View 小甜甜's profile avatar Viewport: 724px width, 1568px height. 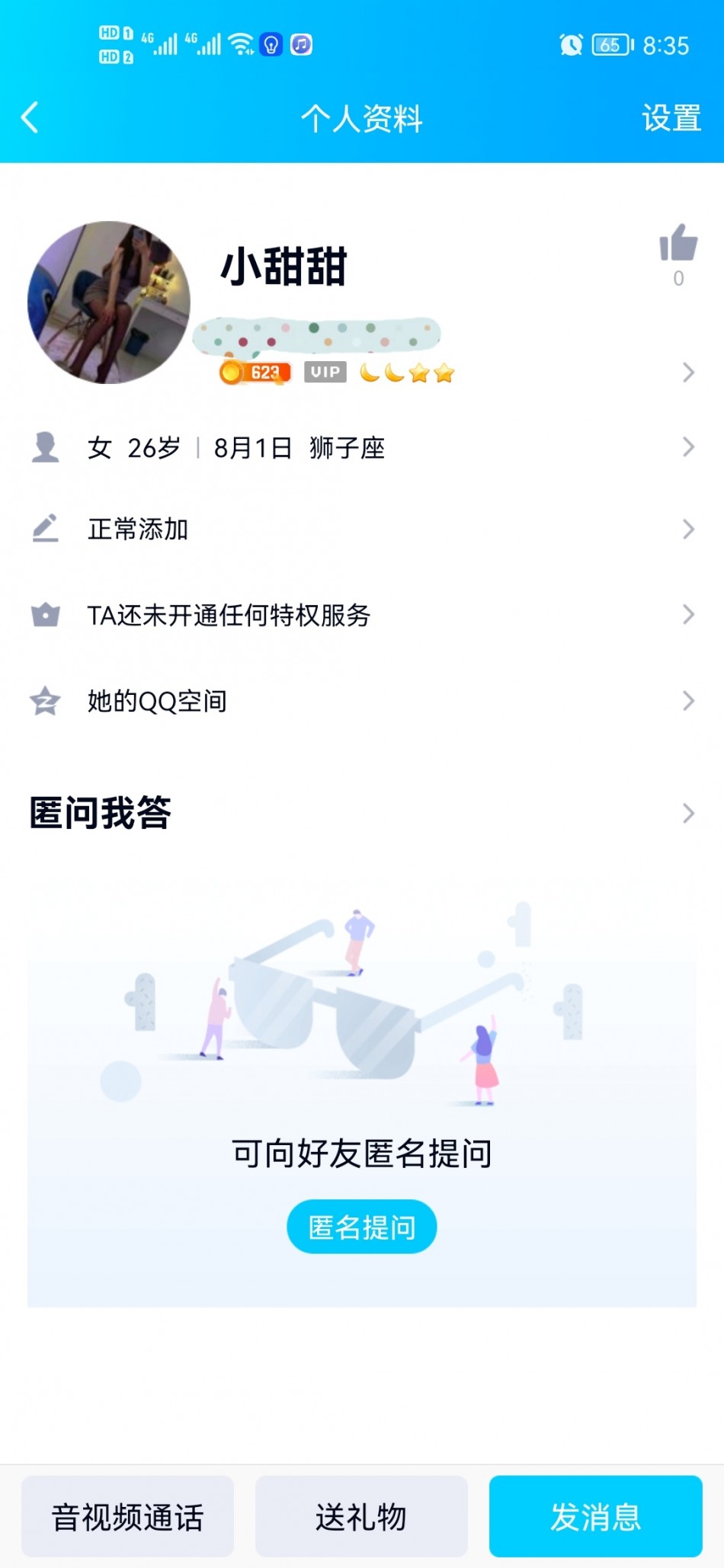(108, 302)
